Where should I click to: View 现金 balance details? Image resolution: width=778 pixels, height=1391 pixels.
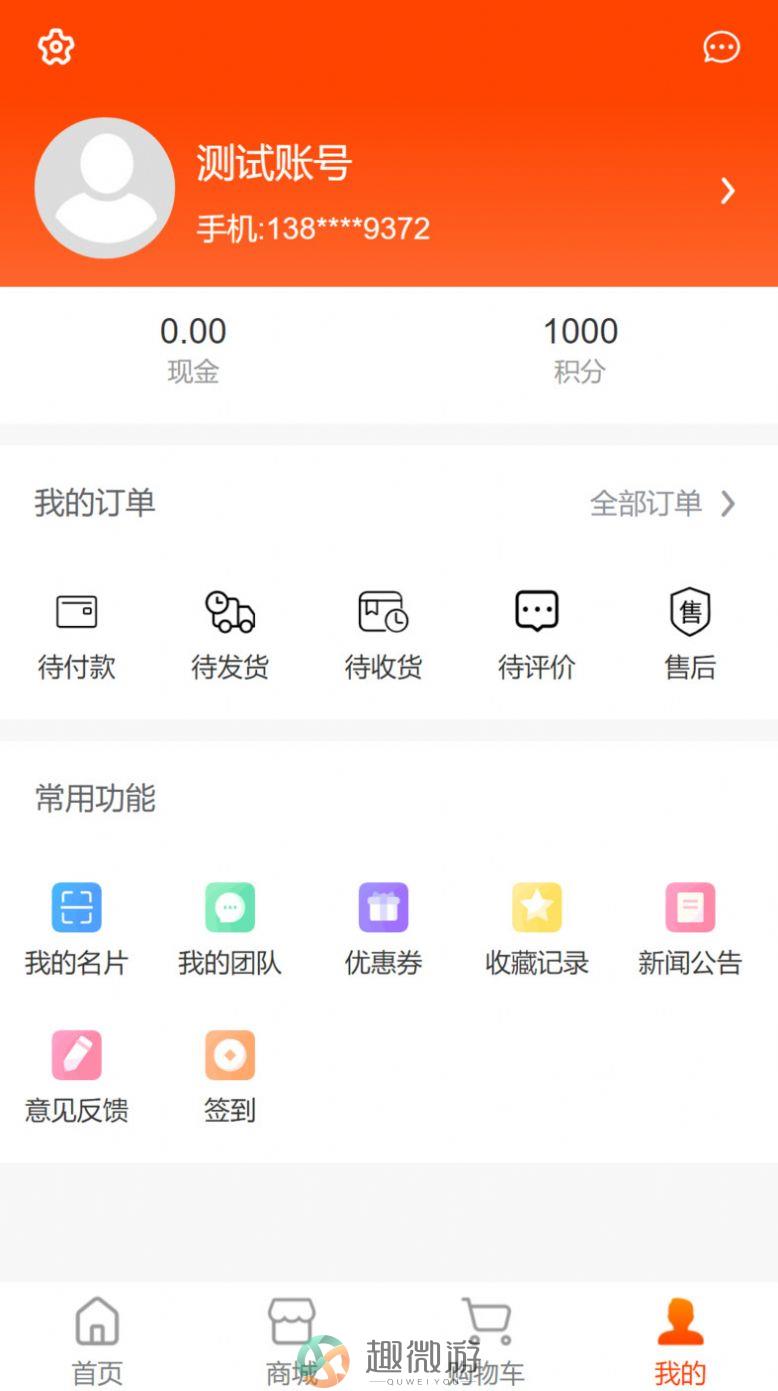click(193, 350)
